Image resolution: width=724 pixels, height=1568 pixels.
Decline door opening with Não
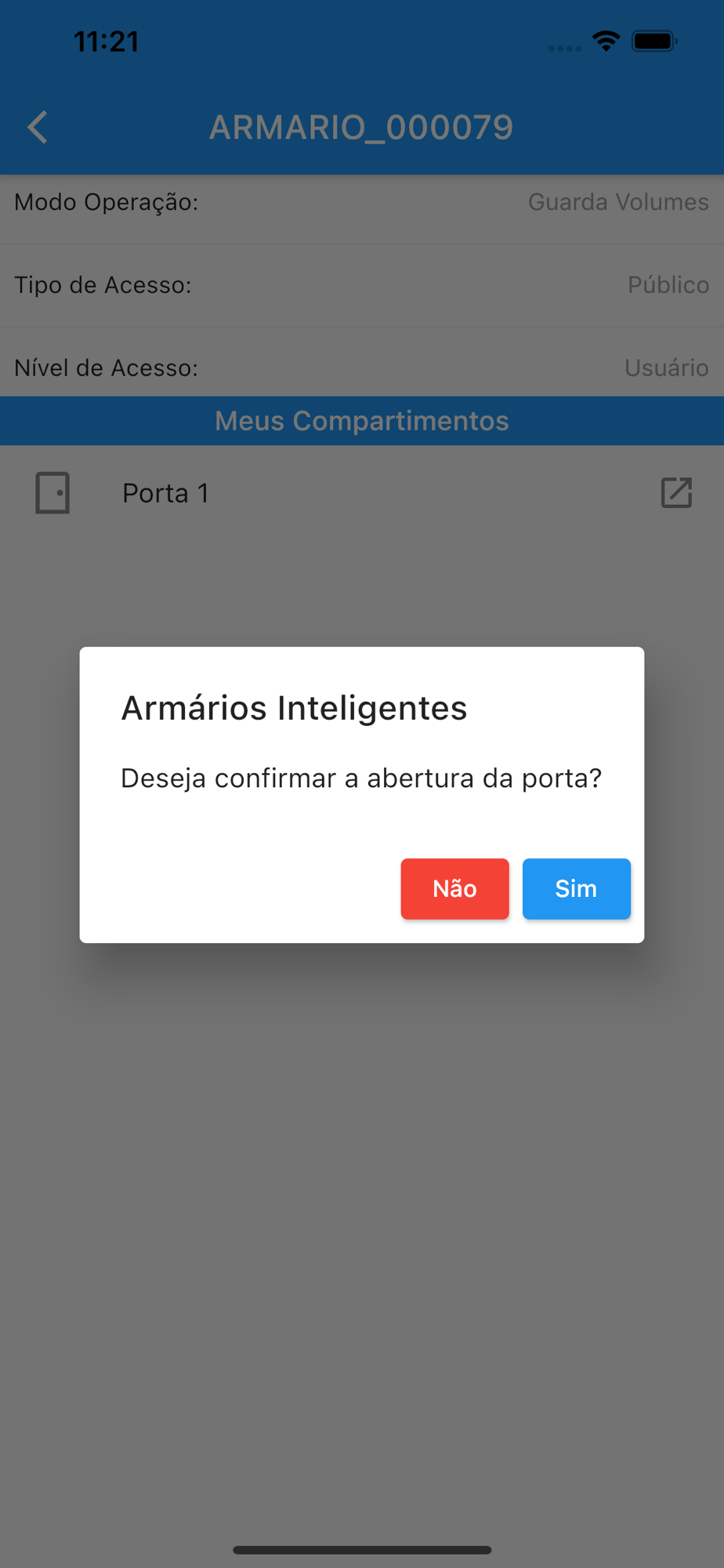(454, 888)
